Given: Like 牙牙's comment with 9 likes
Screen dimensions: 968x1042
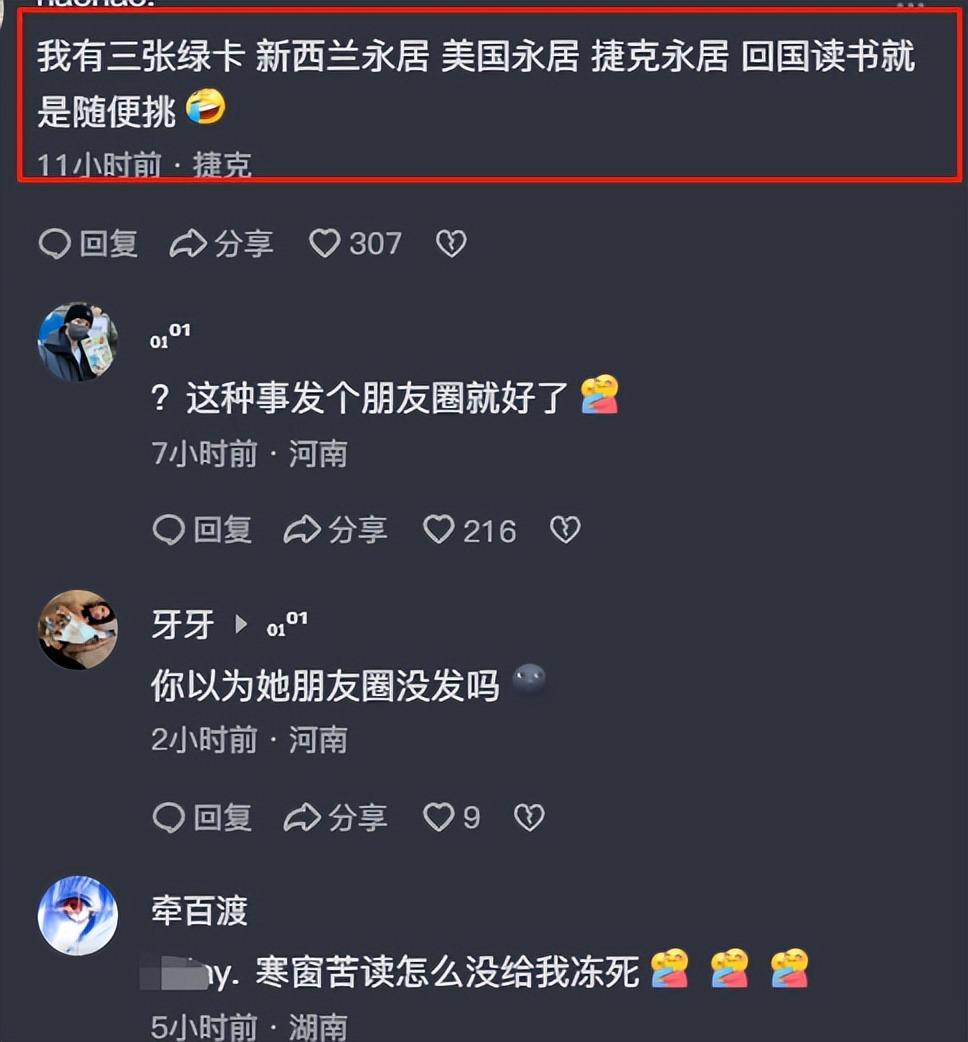Looking at the screenshot, I should click(439, 817).
